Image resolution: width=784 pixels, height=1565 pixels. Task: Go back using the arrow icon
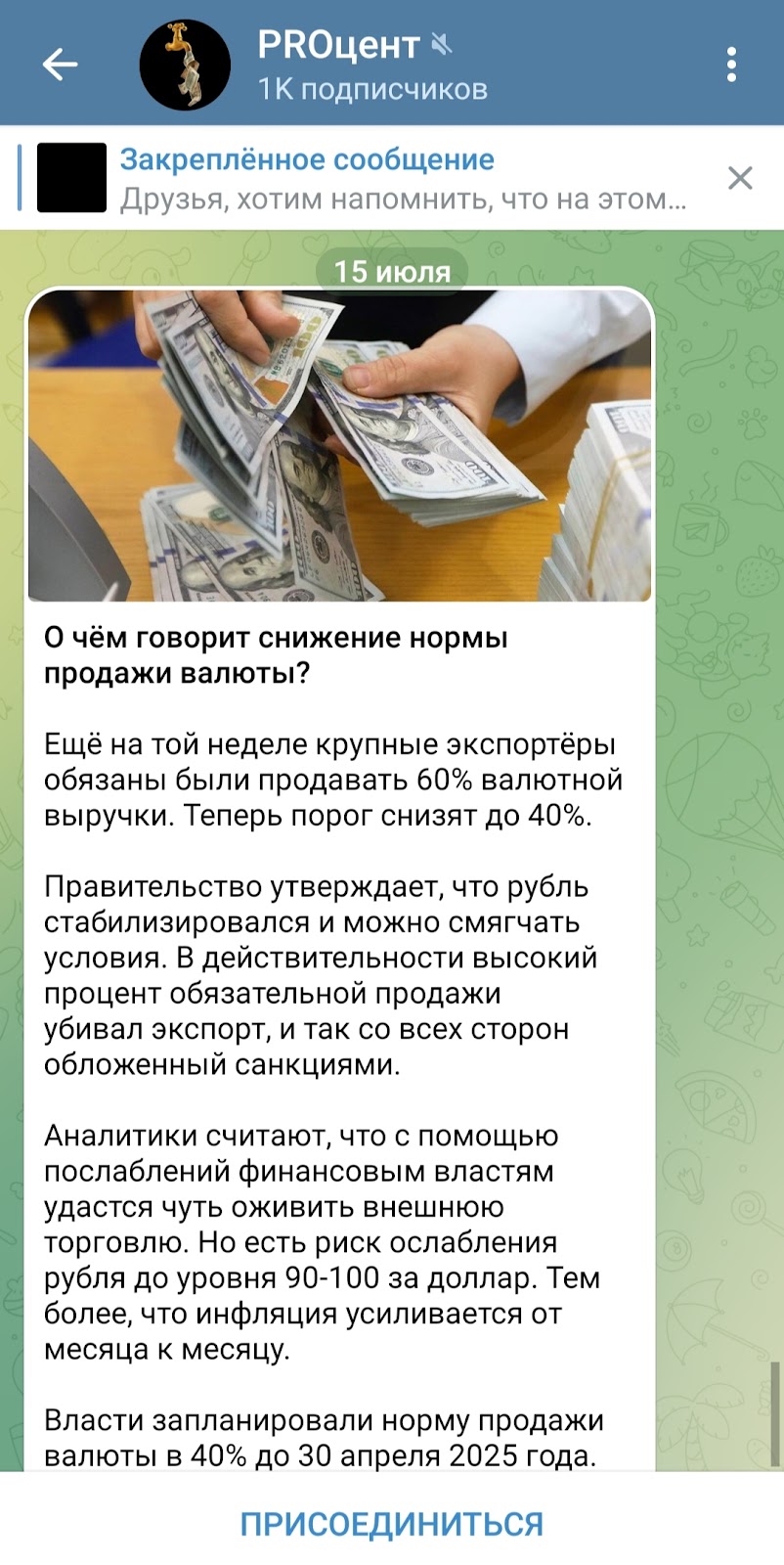click(x=60, y=65)
